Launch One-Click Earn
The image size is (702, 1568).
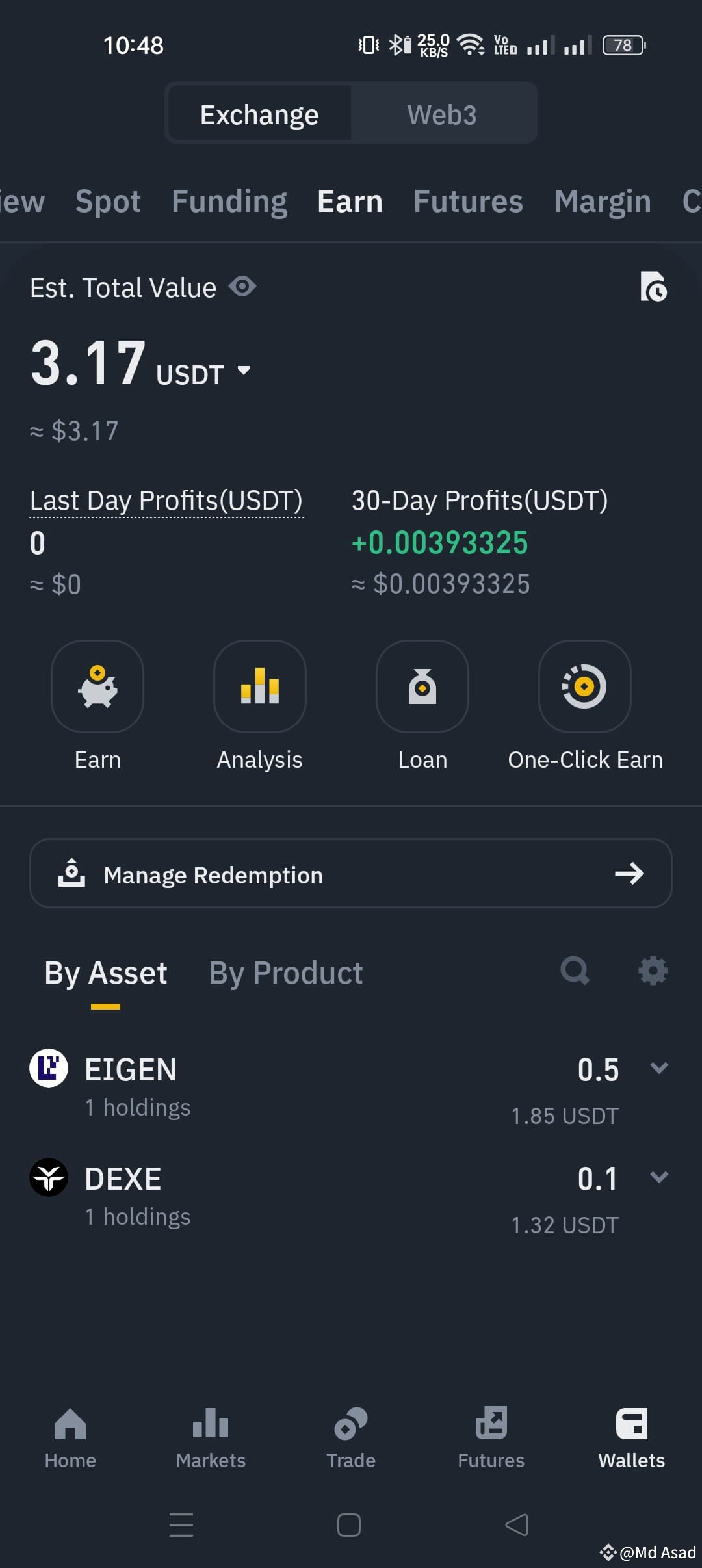click(585, 686)
